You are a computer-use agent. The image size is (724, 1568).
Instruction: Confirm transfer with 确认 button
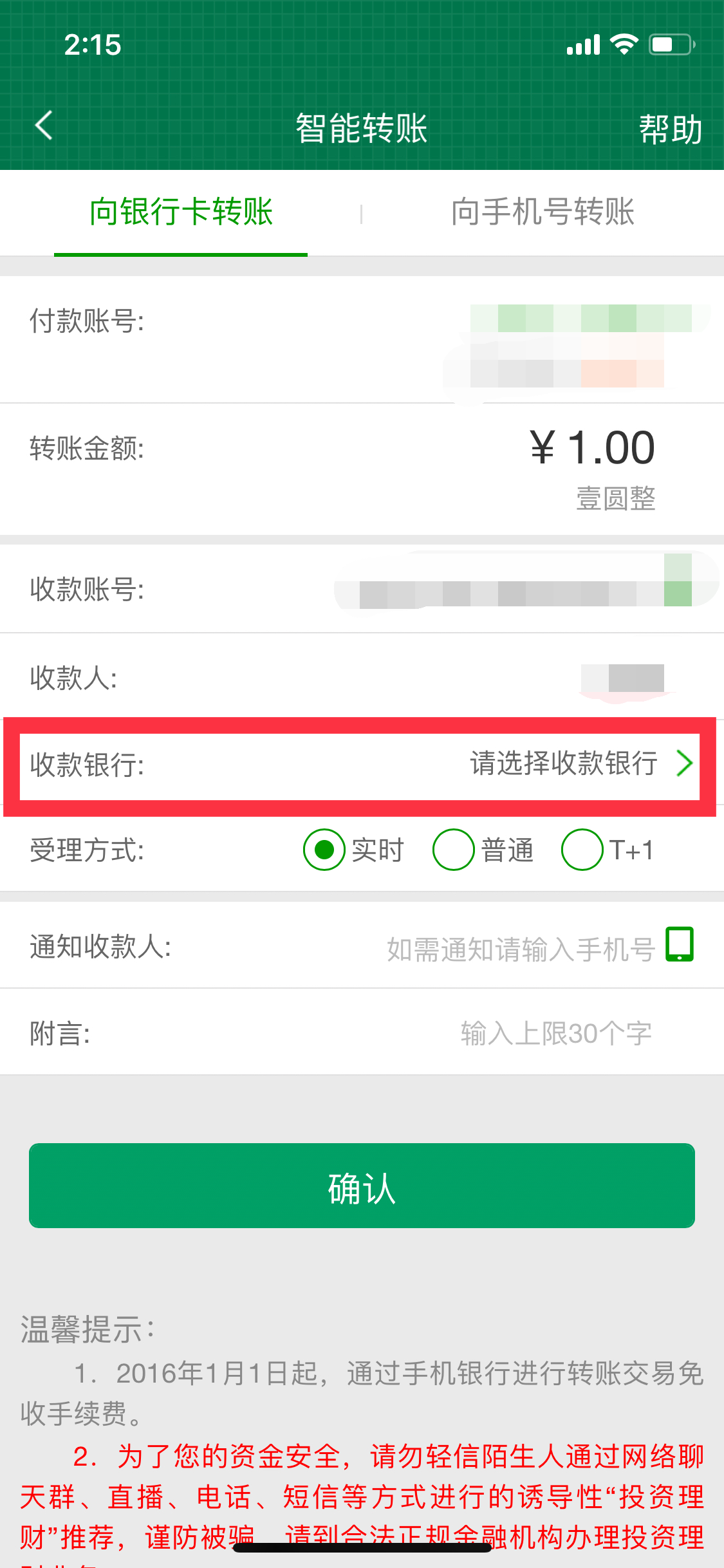[x=362, y=1186]
